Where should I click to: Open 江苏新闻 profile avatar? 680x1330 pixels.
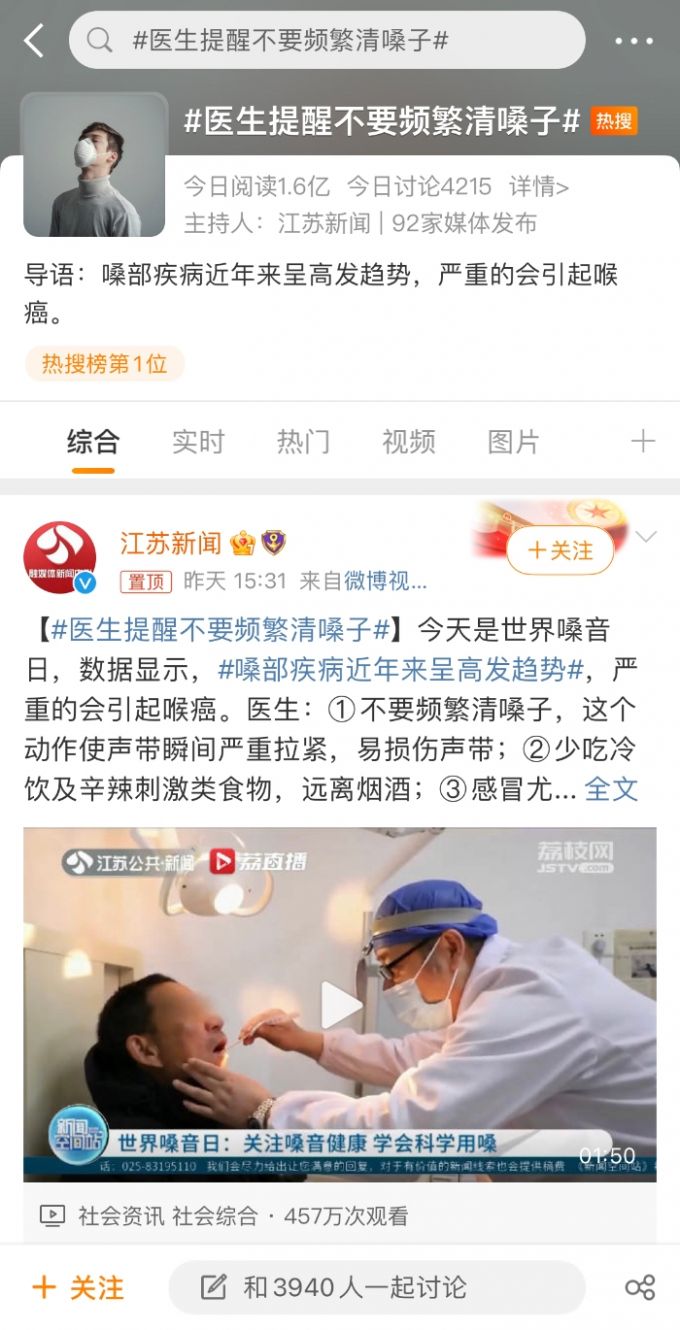[x=60, y=557]
